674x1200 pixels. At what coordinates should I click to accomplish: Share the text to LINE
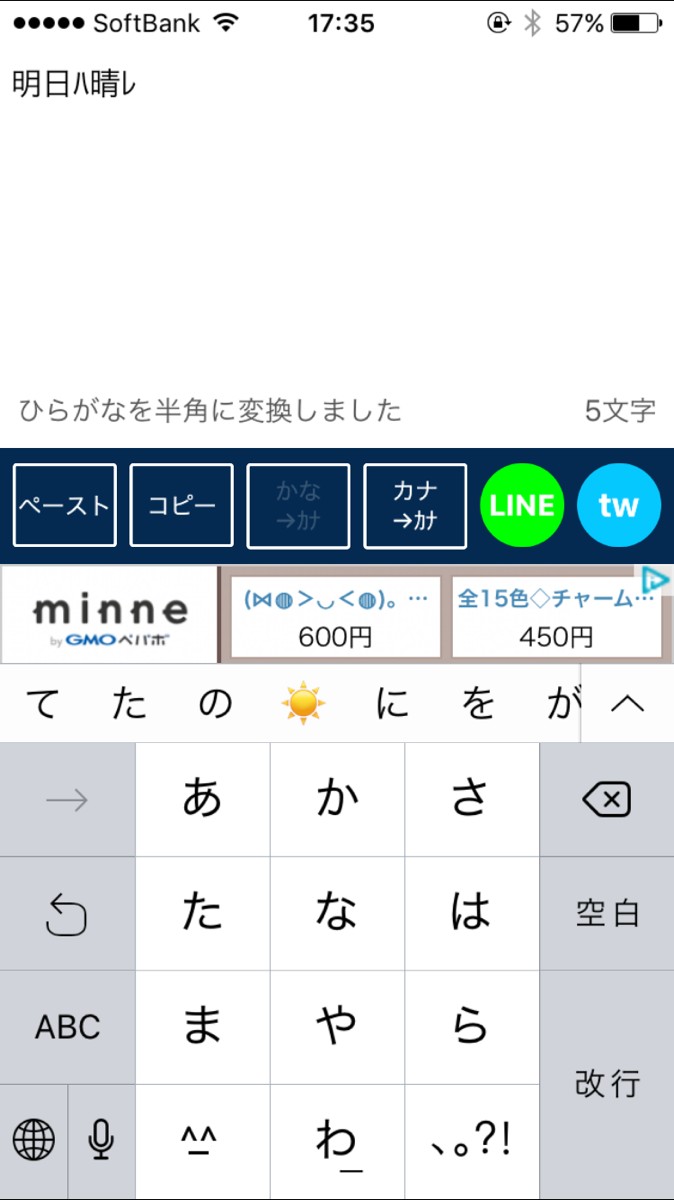click(x=522, y=506)
